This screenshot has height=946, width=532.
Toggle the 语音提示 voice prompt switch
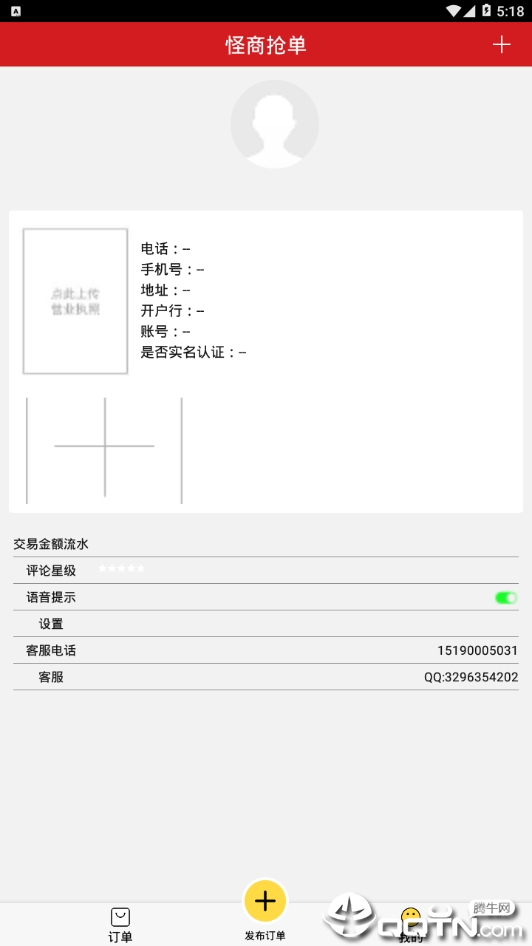tap(506, 597)
